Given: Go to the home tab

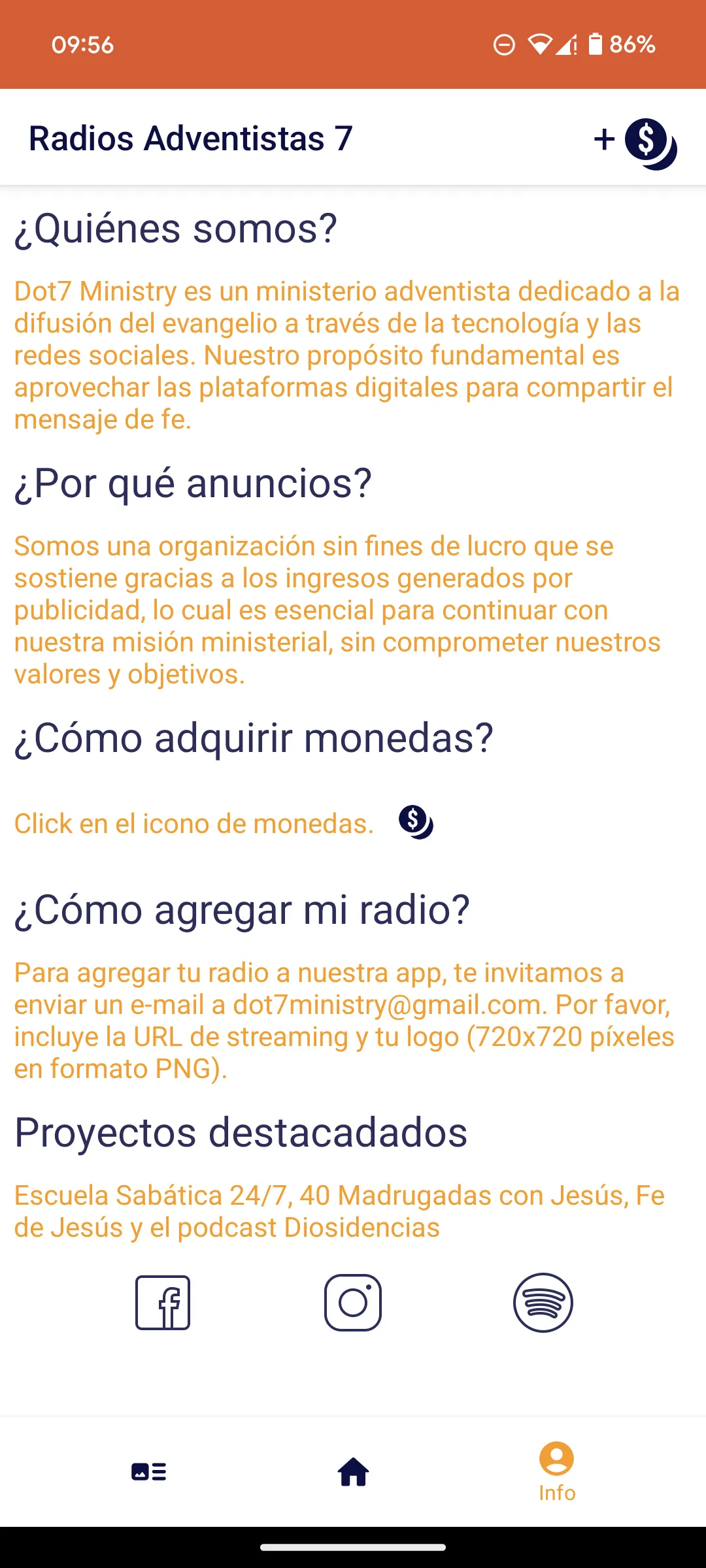Looking at the screenshot, I should (353, 1471).
